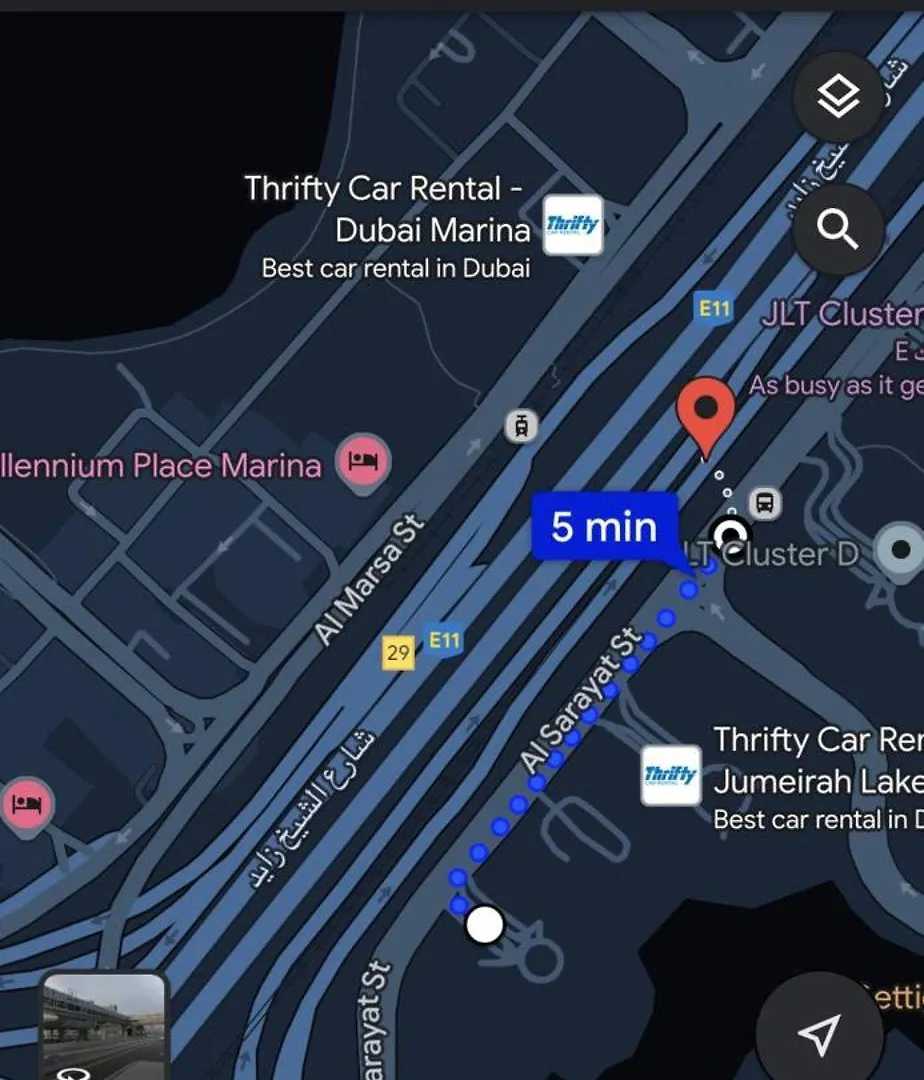Tap the 5 min route label
Screen dimensions: 924x1080
(x=604, y=527)
